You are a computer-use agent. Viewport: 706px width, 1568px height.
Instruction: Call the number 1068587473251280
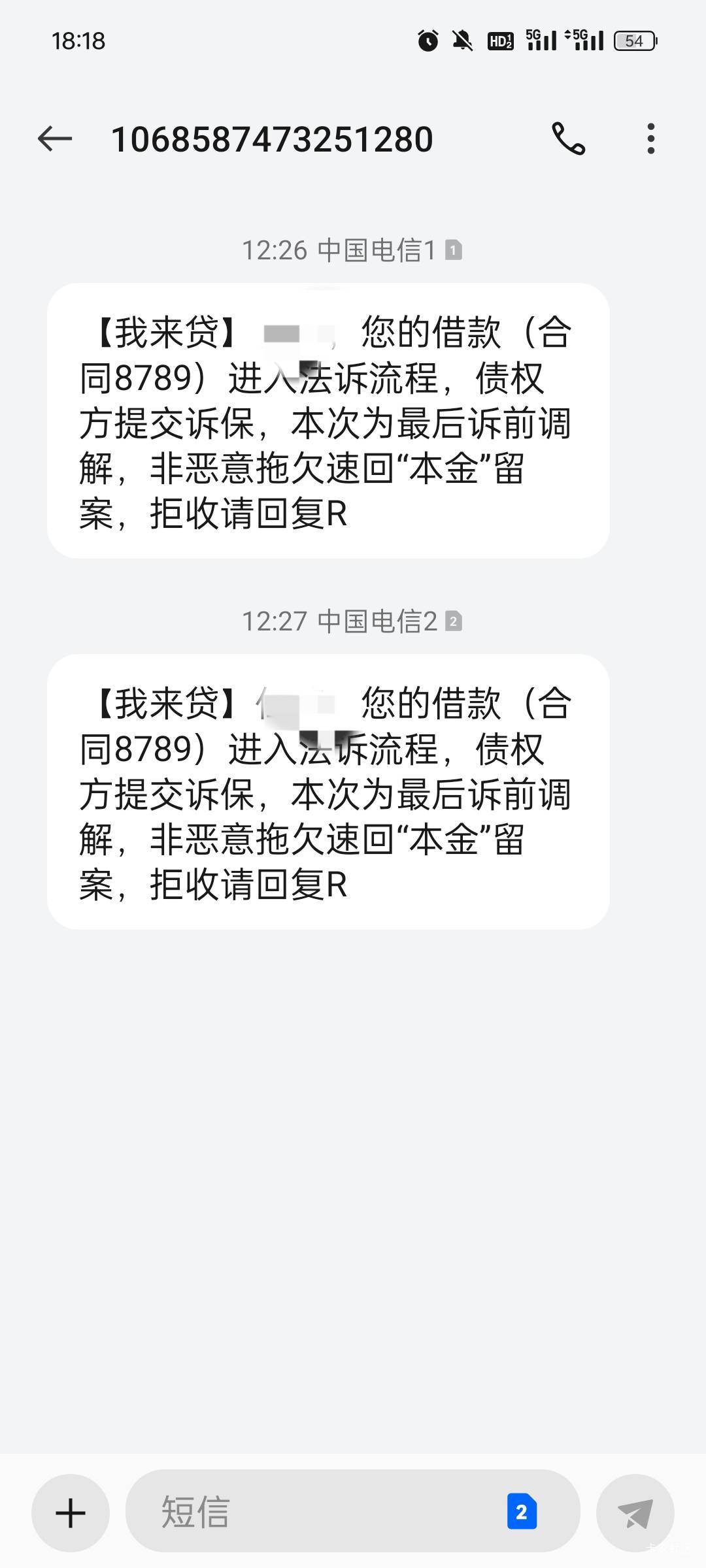[x=569, y=139]
